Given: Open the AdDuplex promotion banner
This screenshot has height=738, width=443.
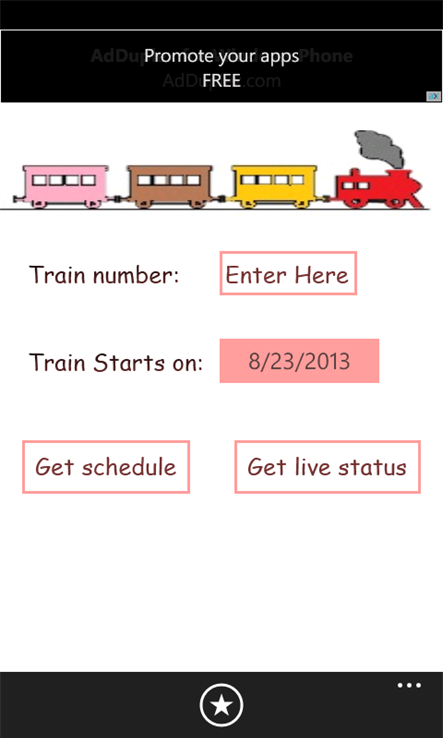Looking at the screenshot, I should click(221, 66).
